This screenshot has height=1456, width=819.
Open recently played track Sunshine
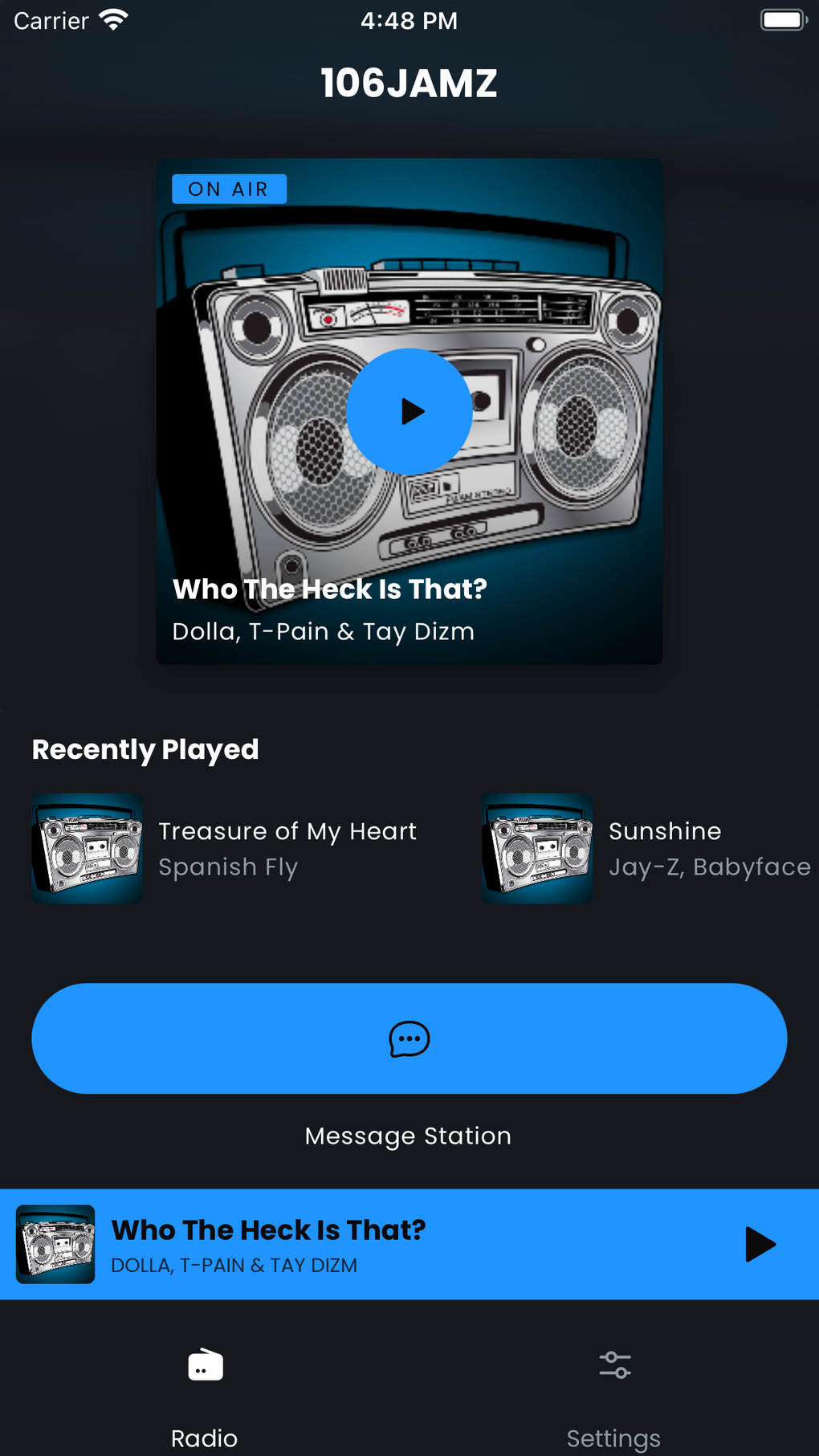[647, 848]
